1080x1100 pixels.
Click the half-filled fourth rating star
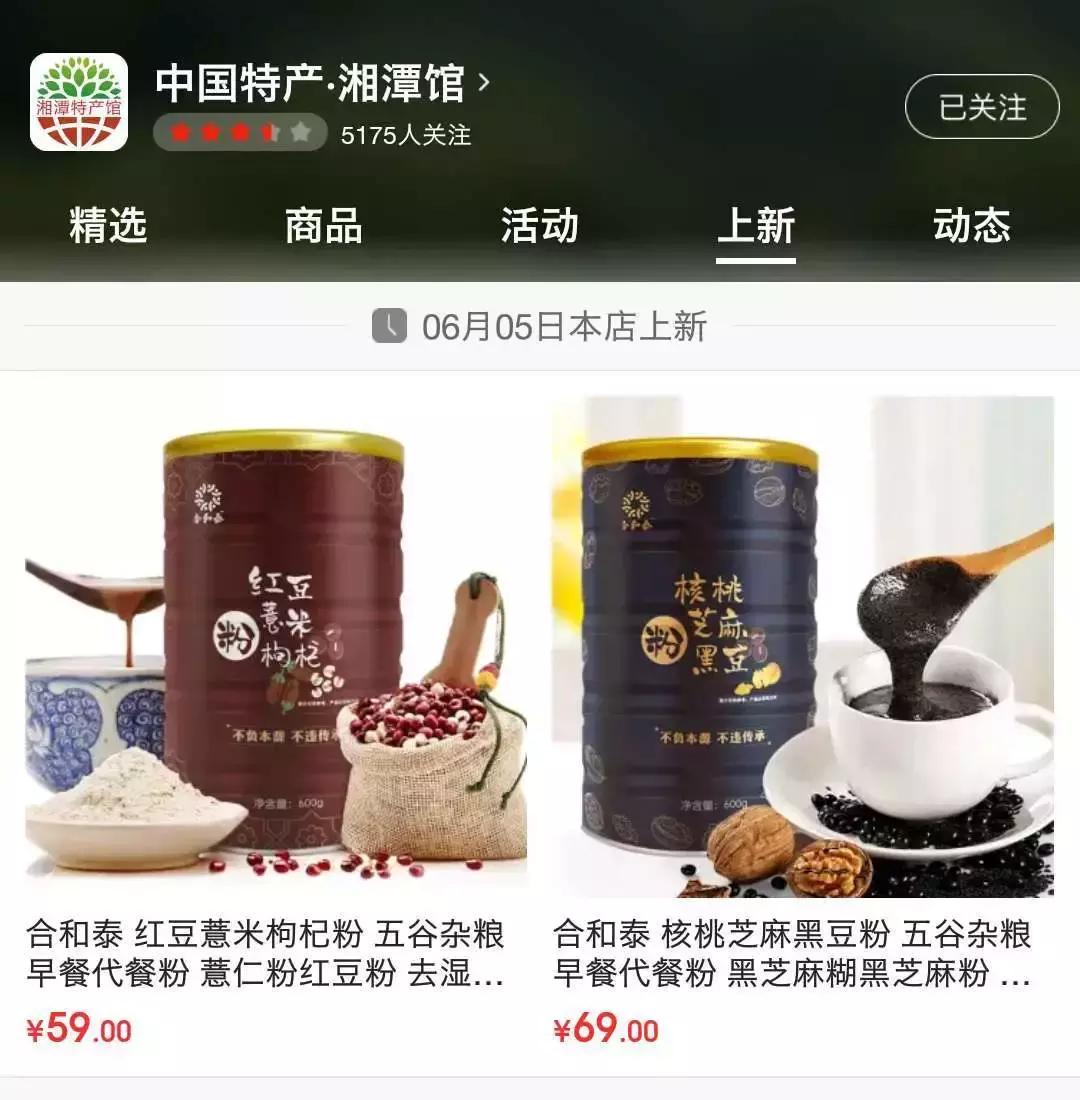270,132
